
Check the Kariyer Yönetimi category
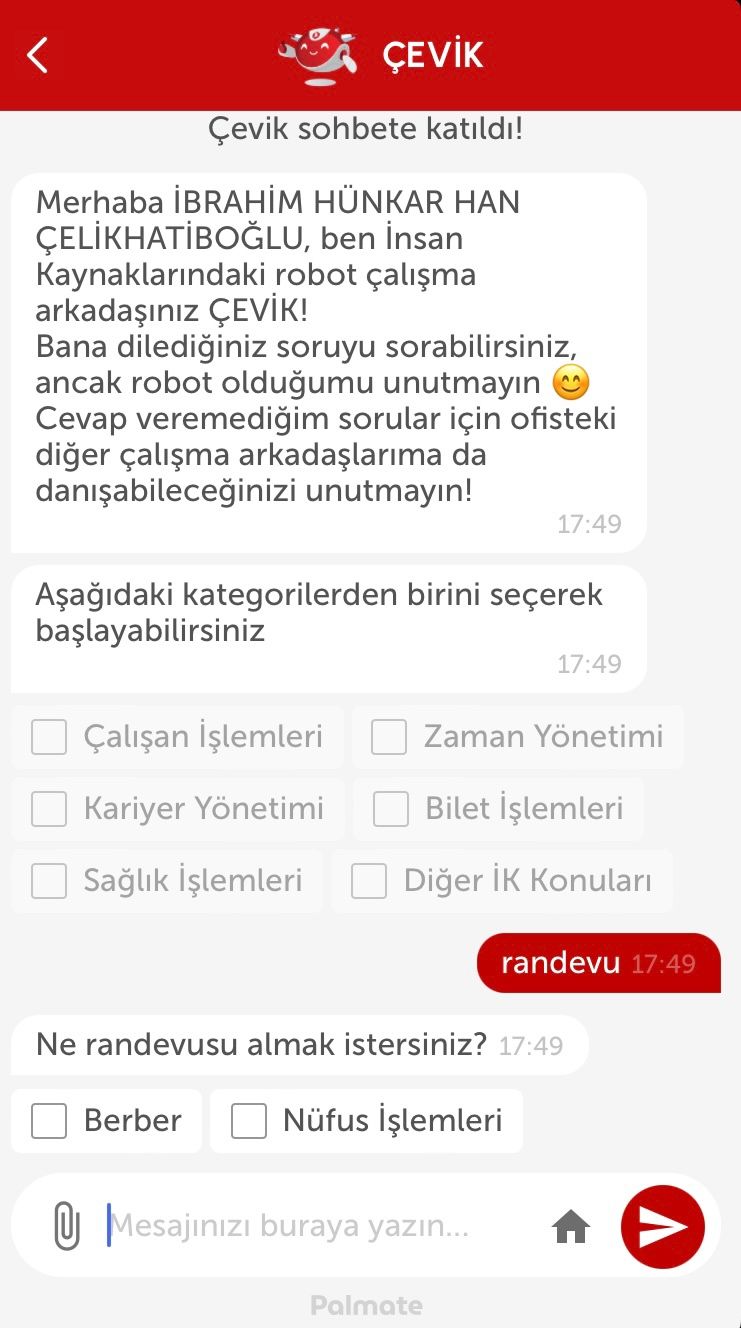click(x=178, y=809)
